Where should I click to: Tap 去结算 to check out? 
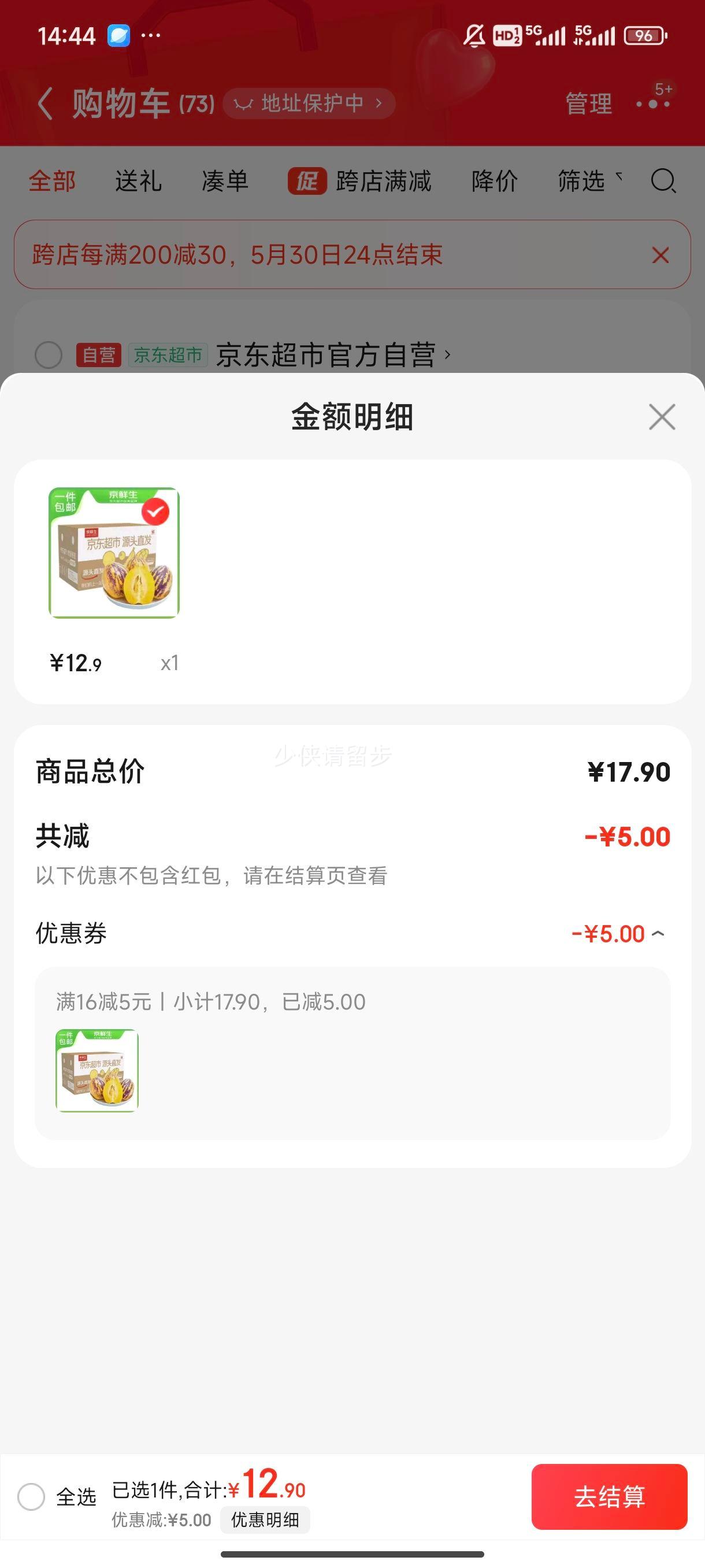(x=610, y=1497)
